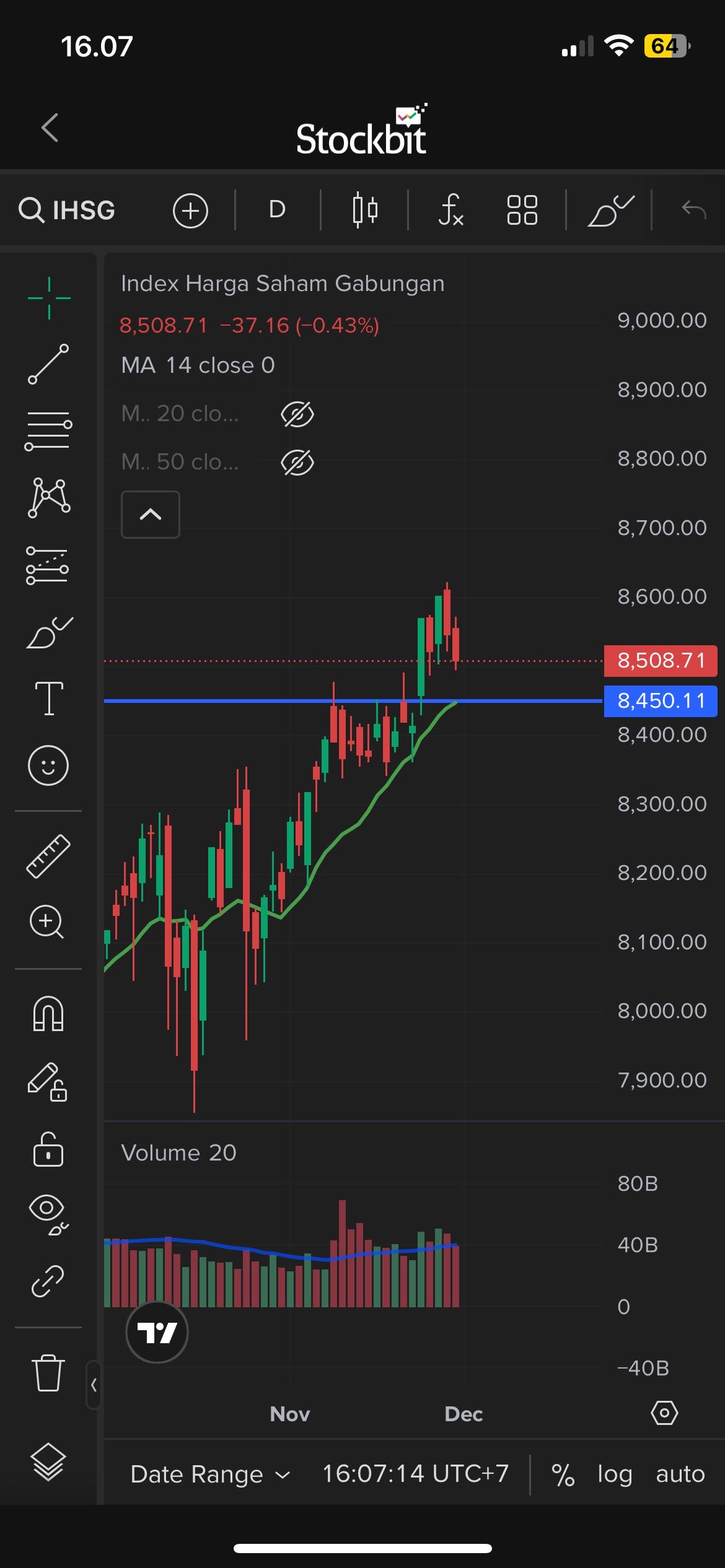Use the zoom in tool

point(47,922)
